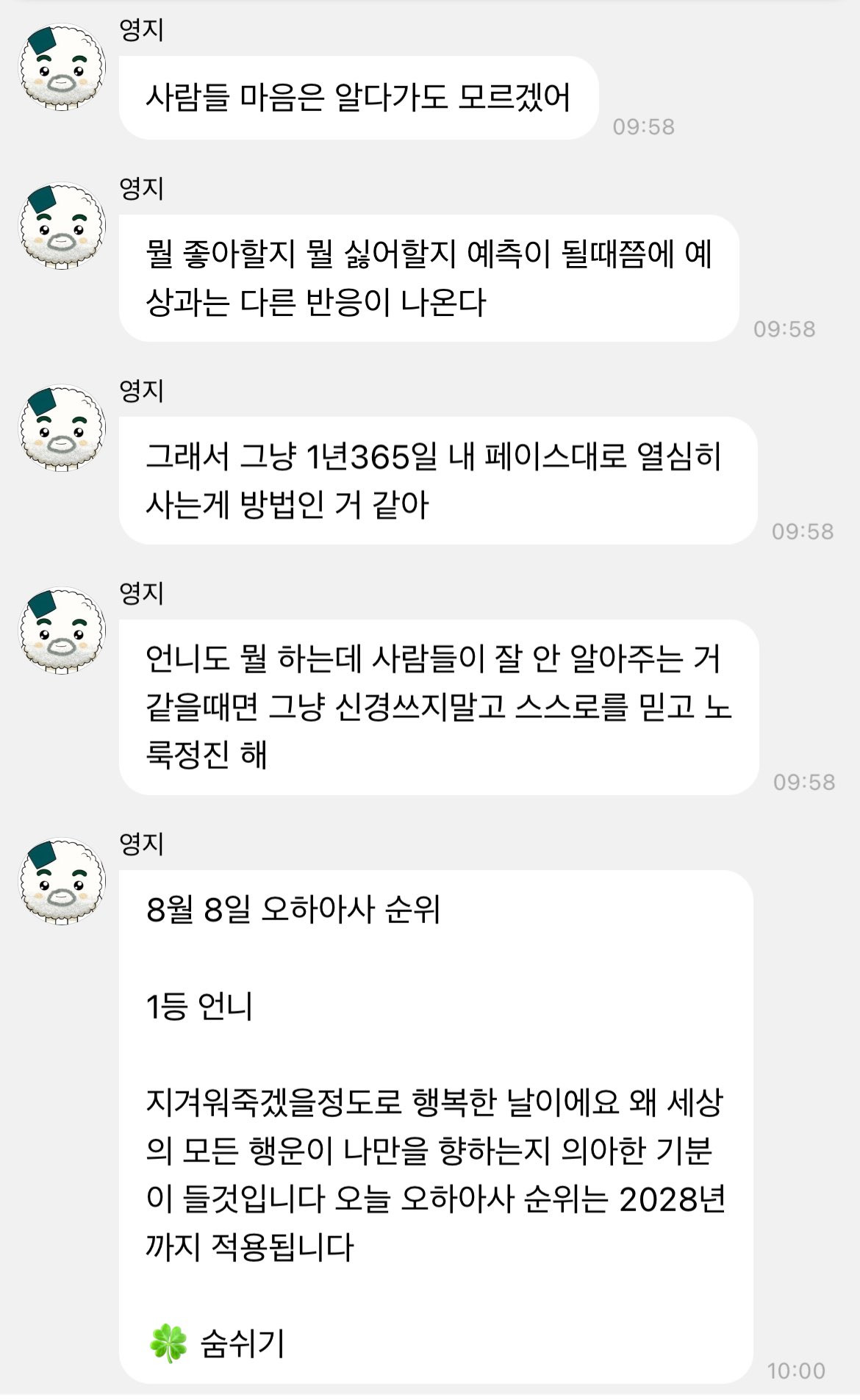860x1400 pixels.
Task: Click sender name 영지 above the first bubble
Action: [x=136, y=28]
